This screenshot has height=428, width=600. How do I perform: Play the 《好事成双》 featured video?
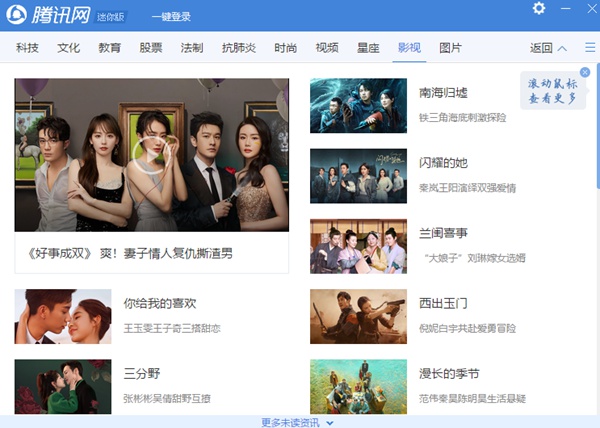(148, 155)
